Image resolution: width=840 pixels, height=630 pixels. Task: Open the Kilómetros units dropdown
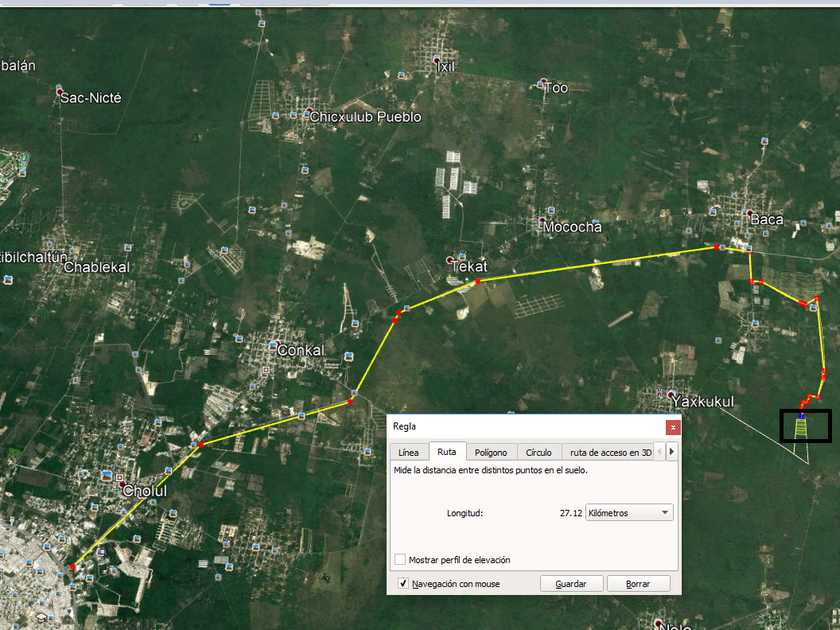629,513
